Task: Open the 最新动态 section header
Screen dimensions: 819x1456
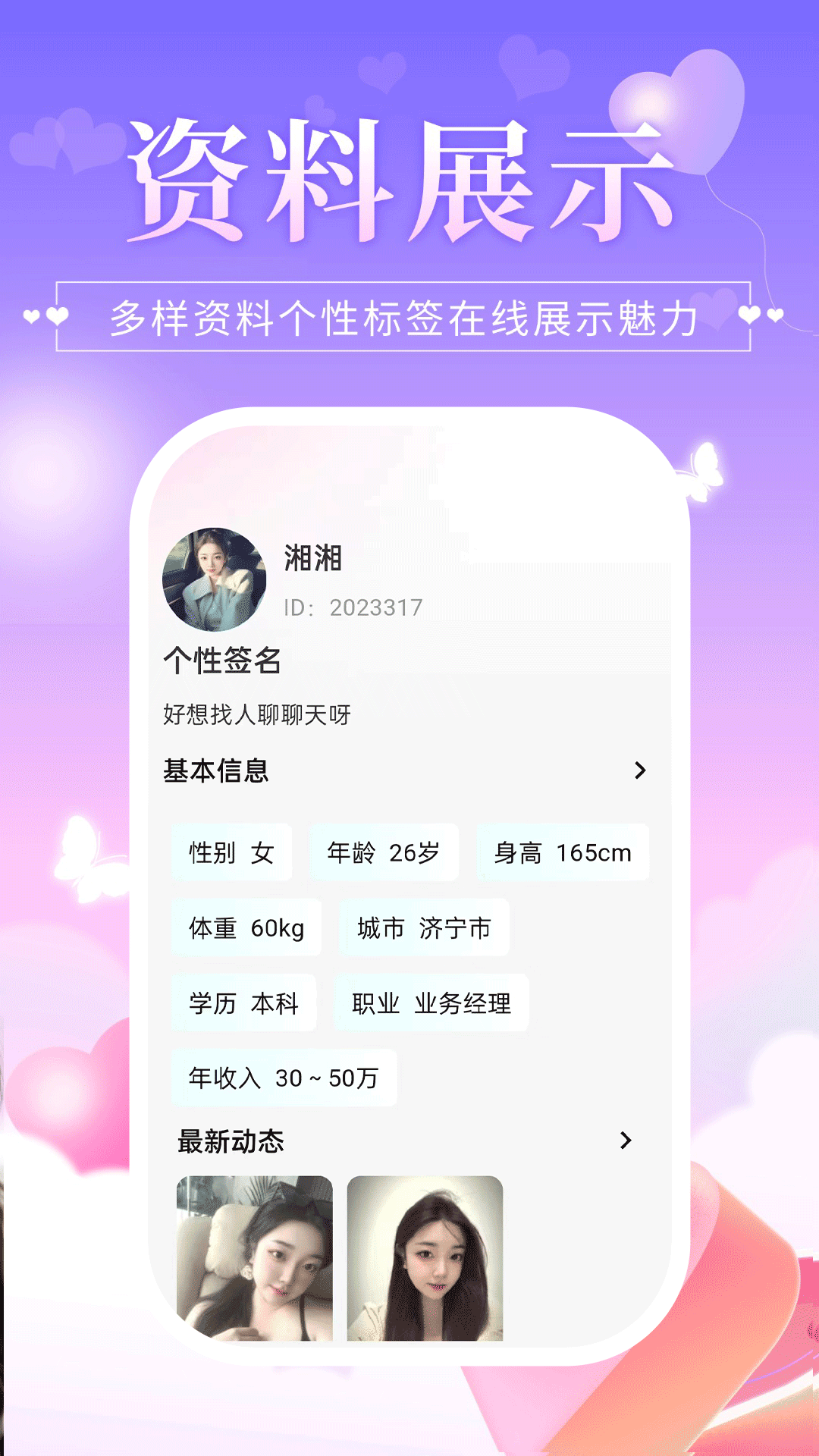Action: tap(230, 1140)
